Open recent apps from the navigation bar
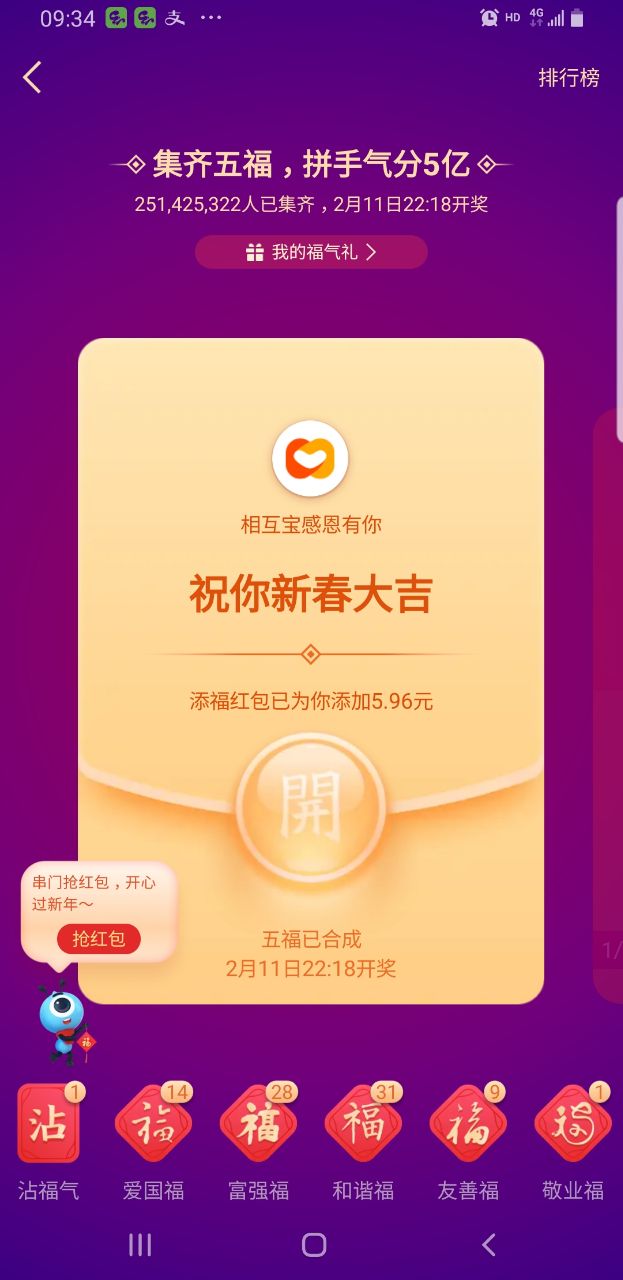 [x=140, y=1244]
